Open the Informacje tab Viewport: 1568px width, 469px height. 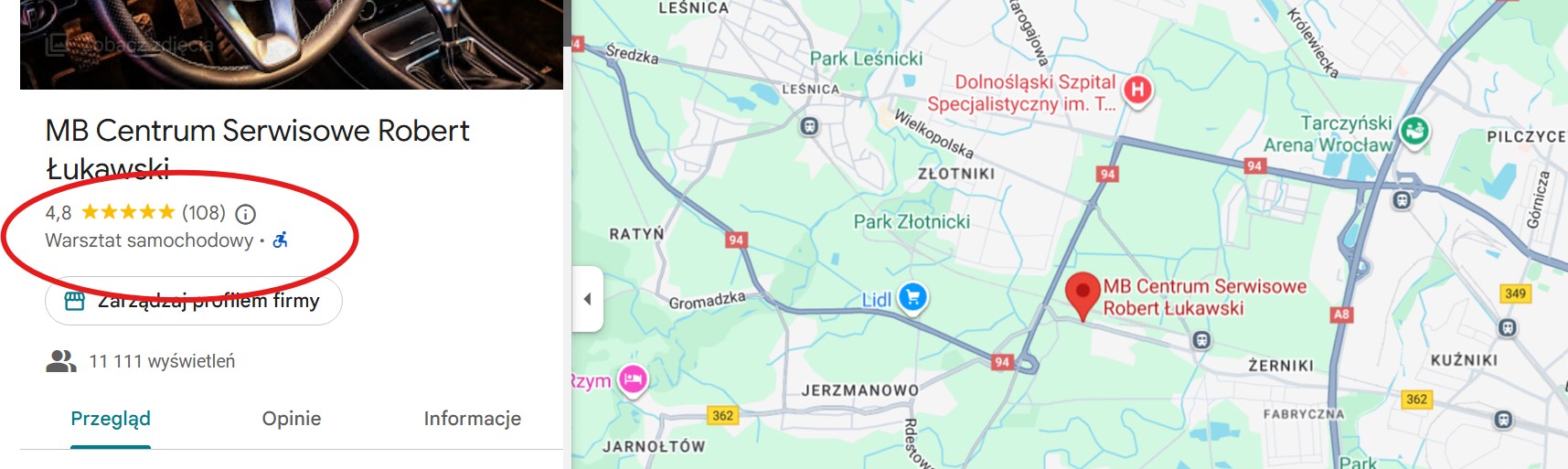click(x=472, y=419)
